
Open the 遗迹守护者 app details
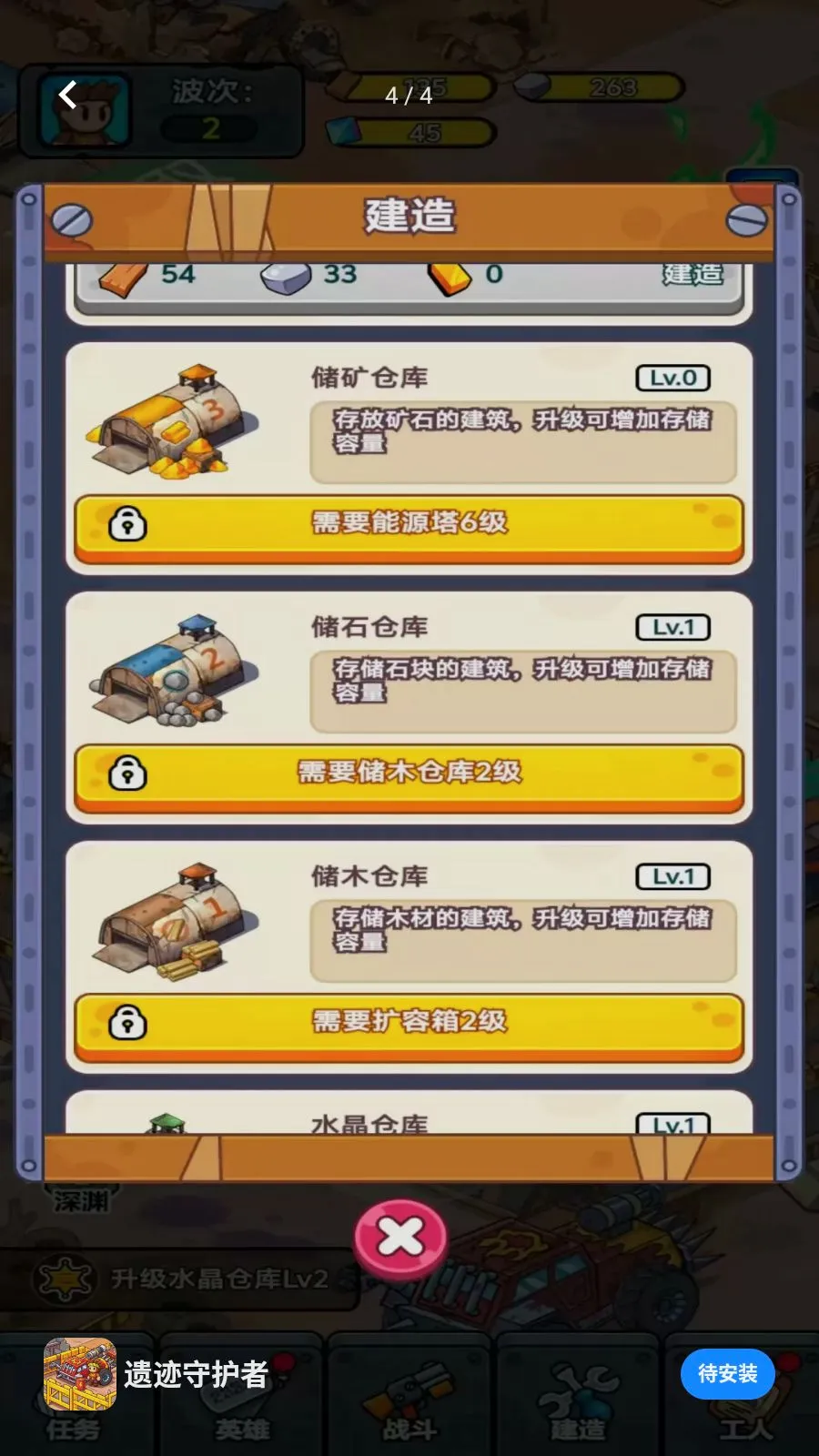pos(196,1374)
